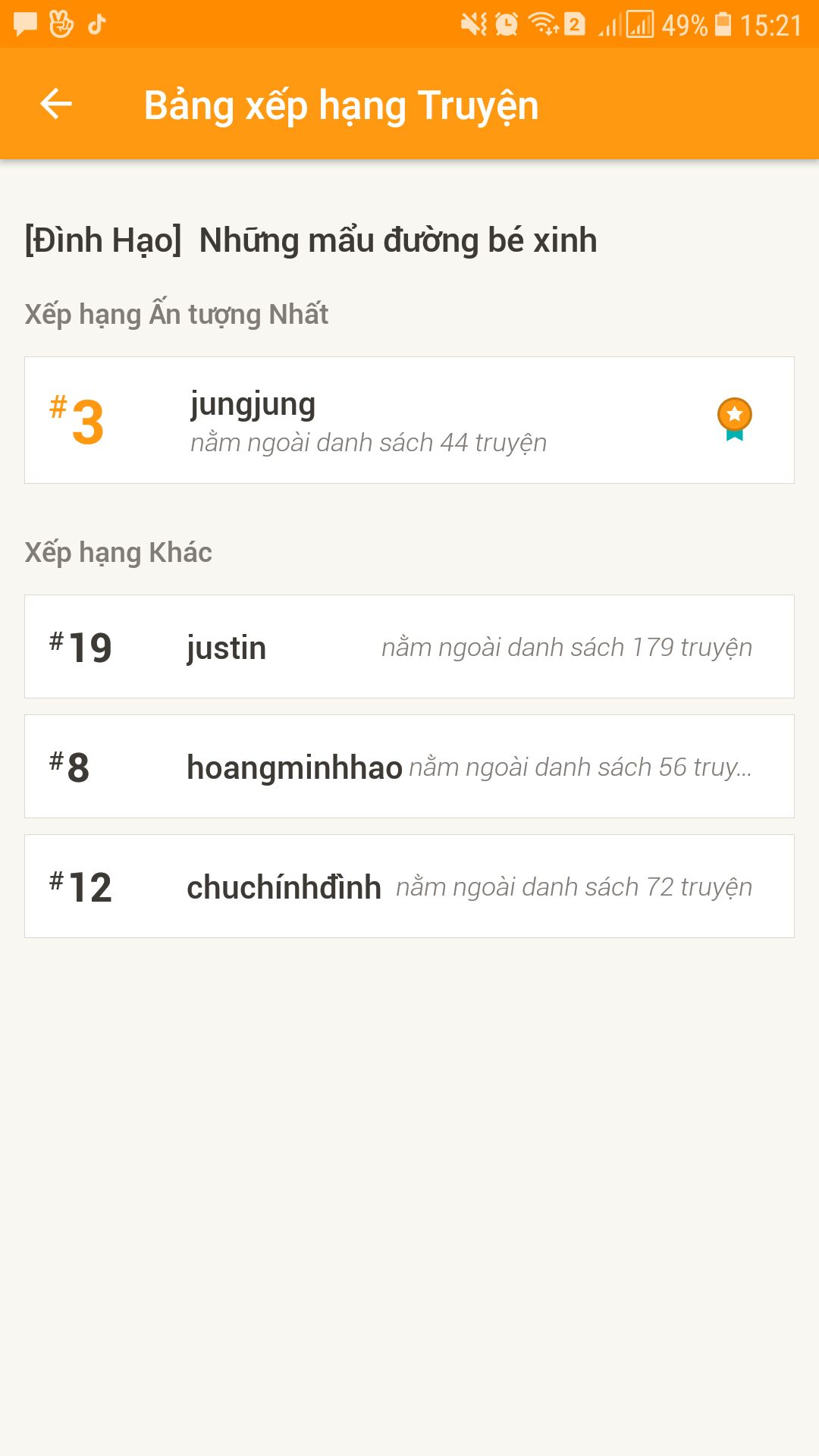This screenshot has height=1456, width=819.
Task: View the #12 chuchínhđình ranking row
Action: (x=409, y=886)
